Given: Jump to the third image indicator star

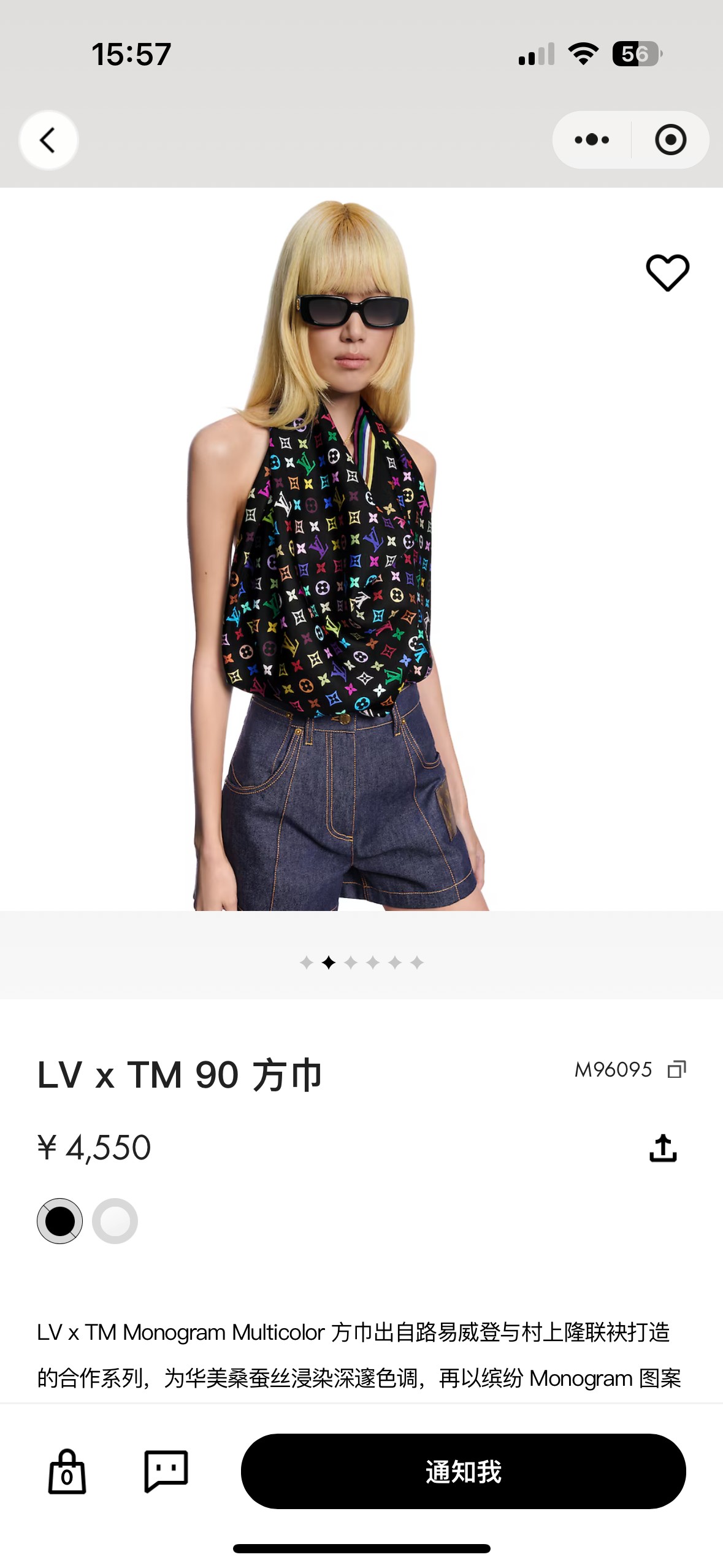Looking at the screenshot, I should click(x=351, y=963).
